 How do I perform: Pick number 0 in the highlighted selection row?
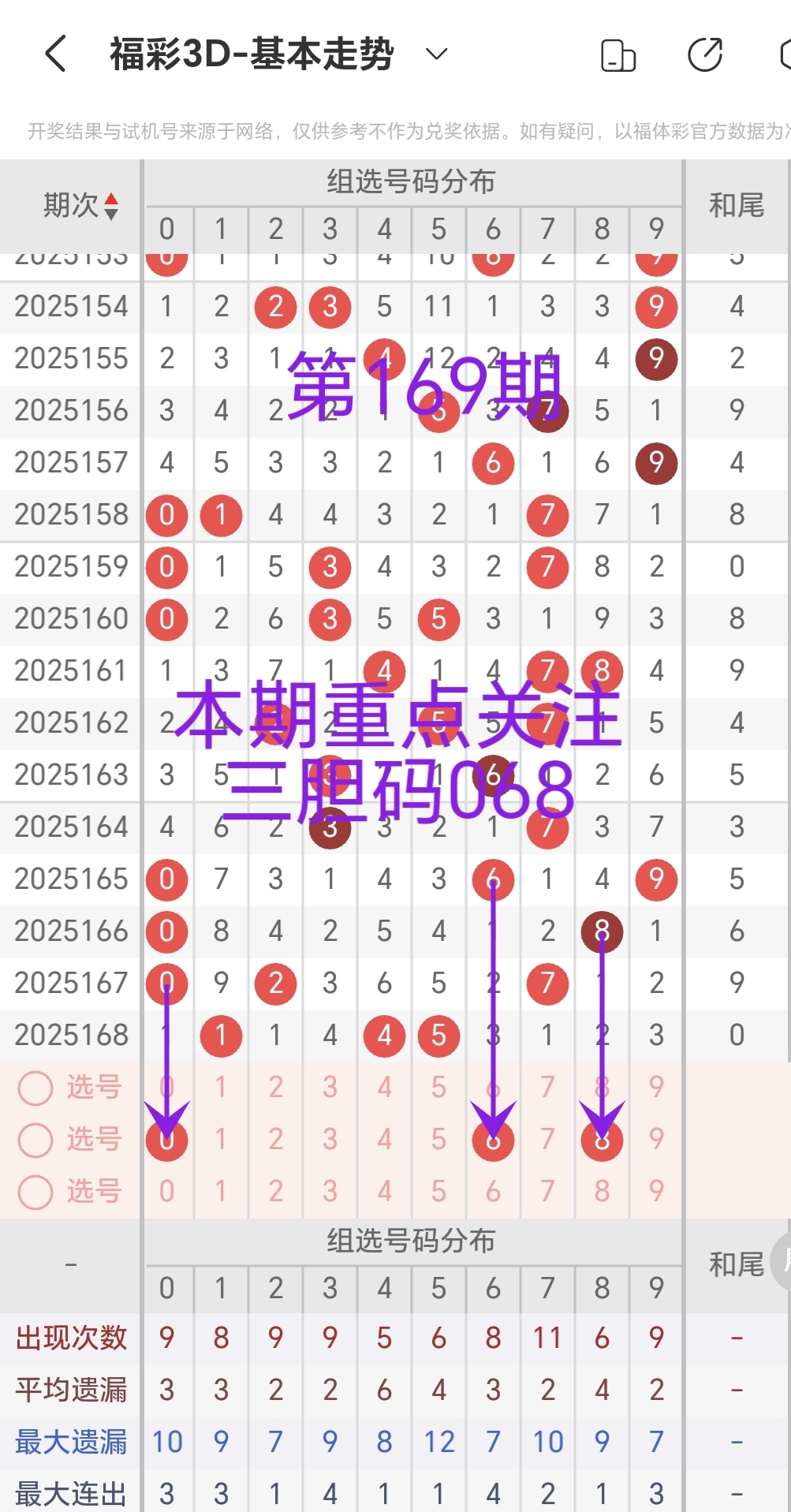166,1139
